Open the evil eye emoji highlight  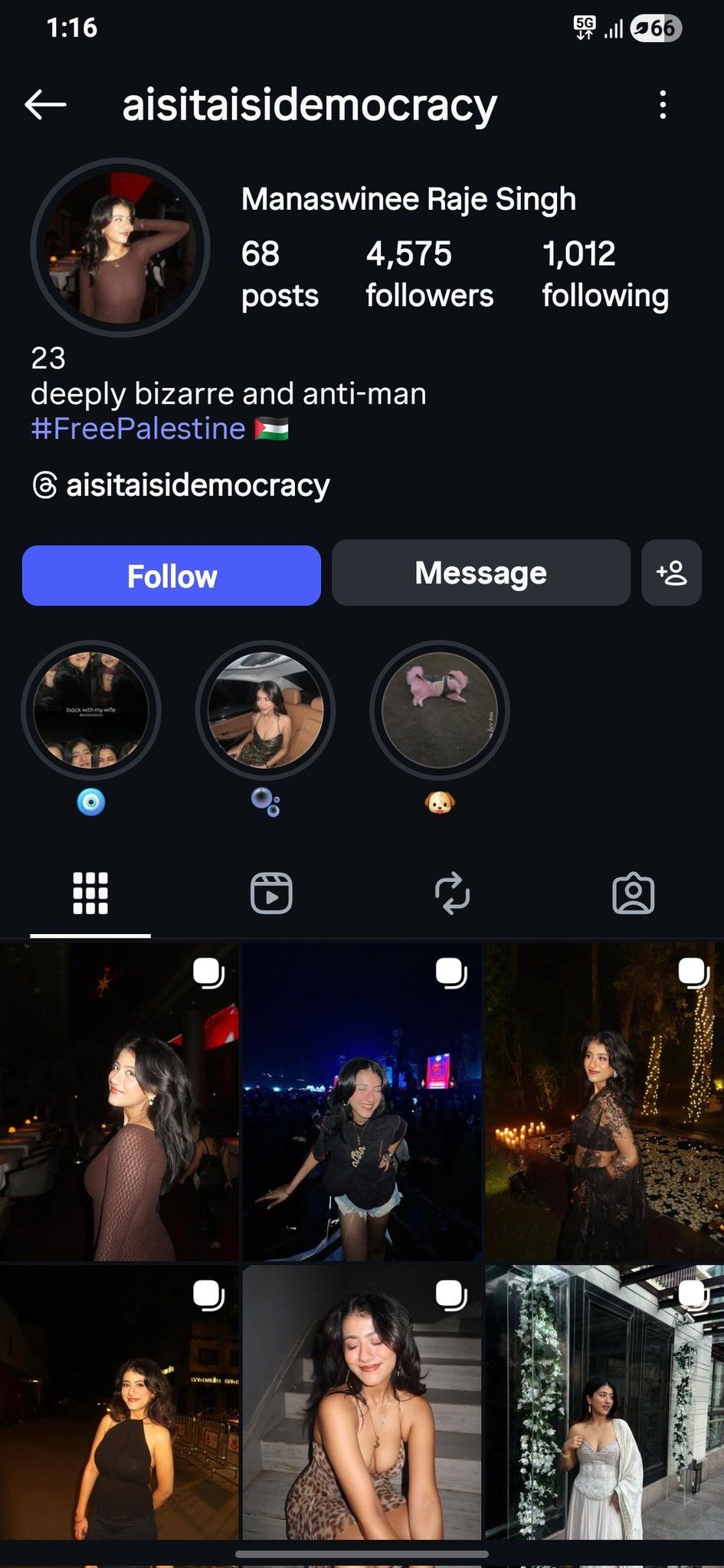click(91, 710)
